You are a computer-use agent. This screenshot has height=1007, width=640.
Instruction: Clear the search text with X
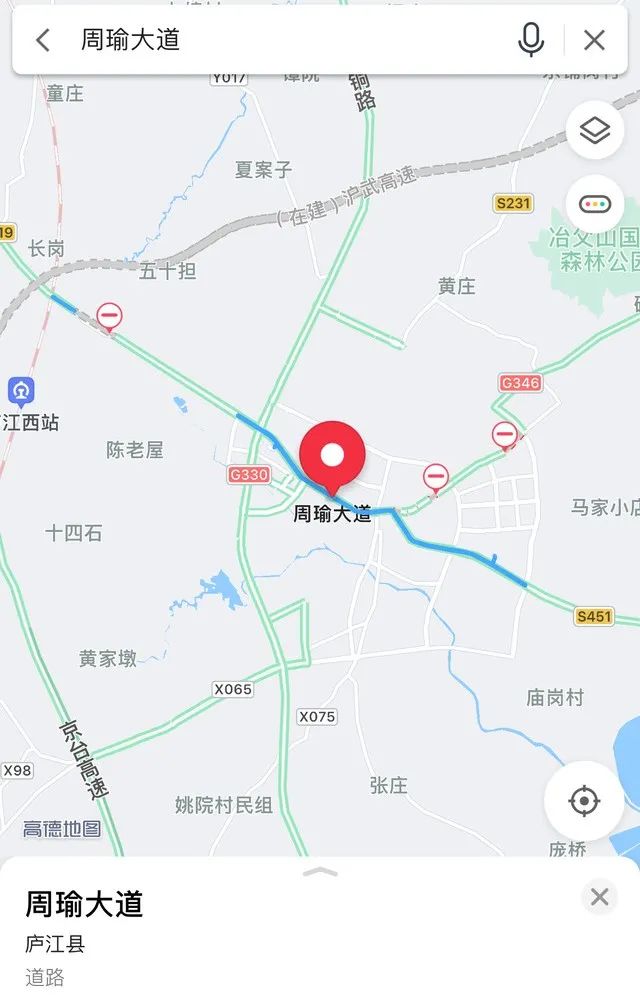(594, 40)
